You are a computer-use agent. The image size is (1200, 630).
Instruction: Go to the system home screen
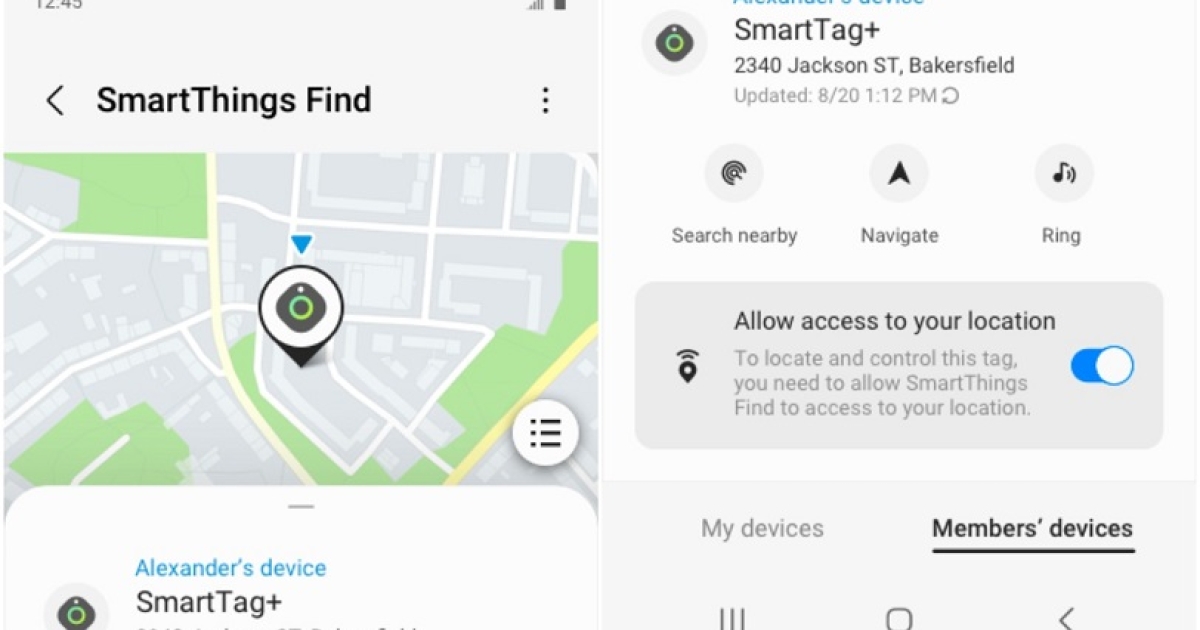pos(899,619)
